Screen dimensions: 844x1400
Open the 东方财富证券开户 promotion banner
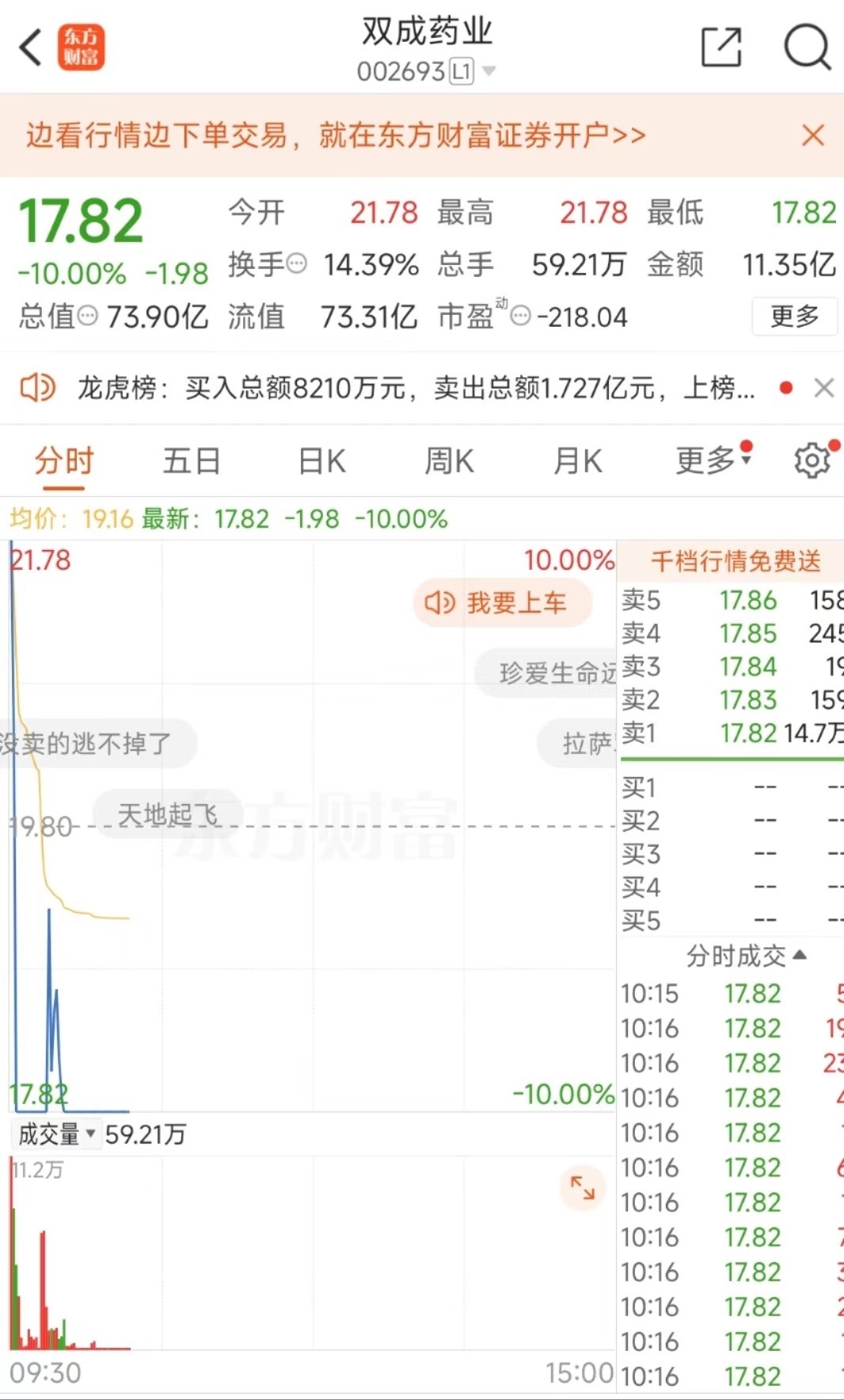(336, 135)
